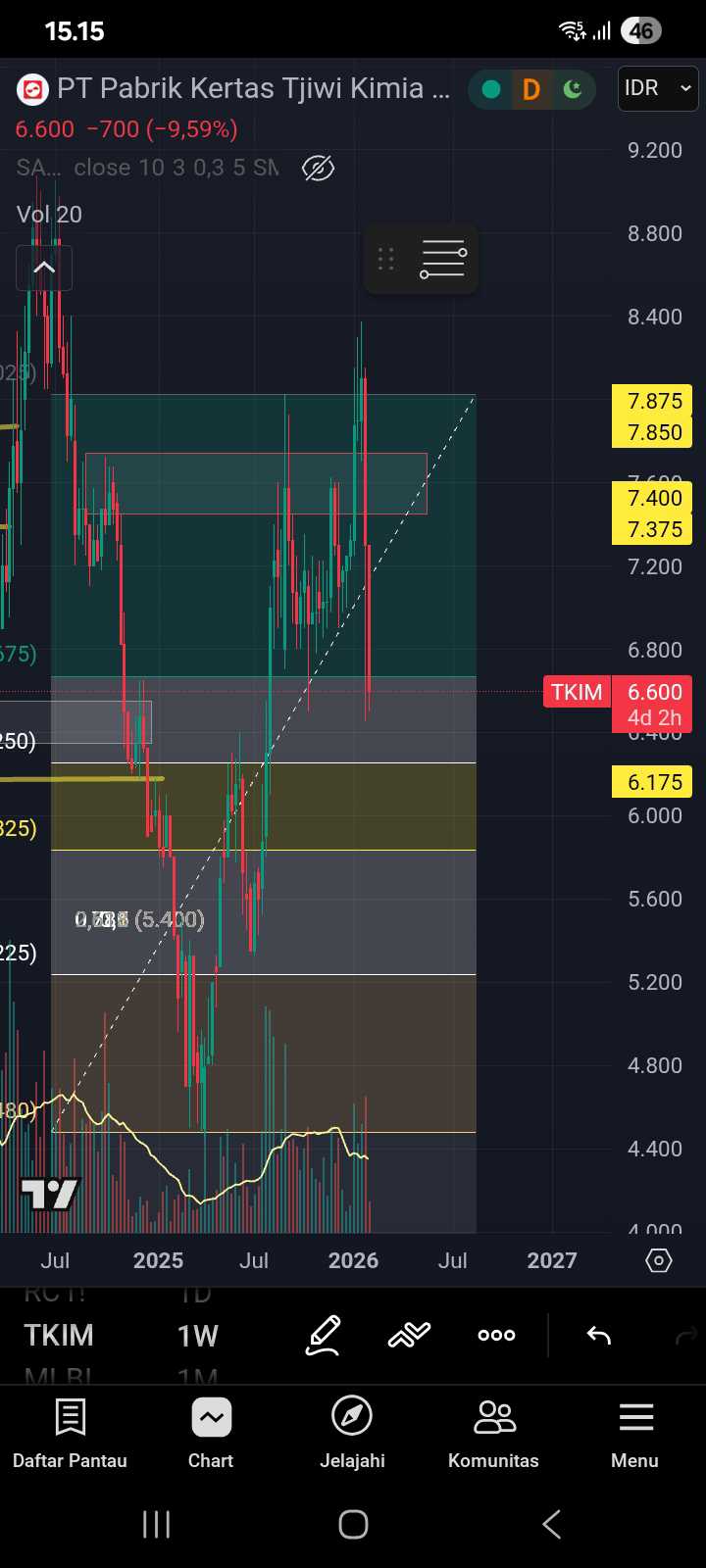The image size is (706, 1568).
Task: Undo the last chart action
Action: pos(598,1335)
